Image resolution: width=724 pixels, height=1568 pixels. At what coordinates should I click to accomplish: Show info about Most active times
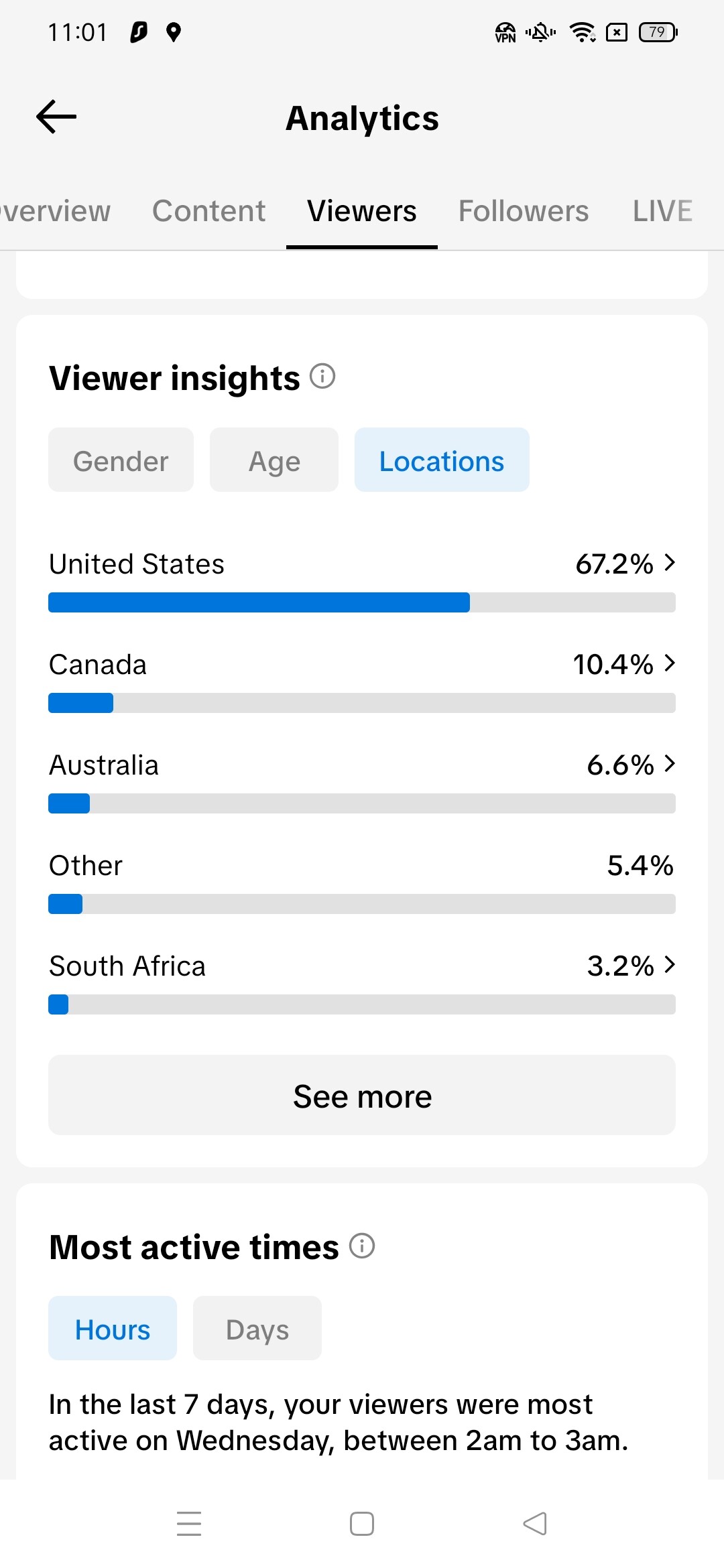click(x=362, y=1246)
